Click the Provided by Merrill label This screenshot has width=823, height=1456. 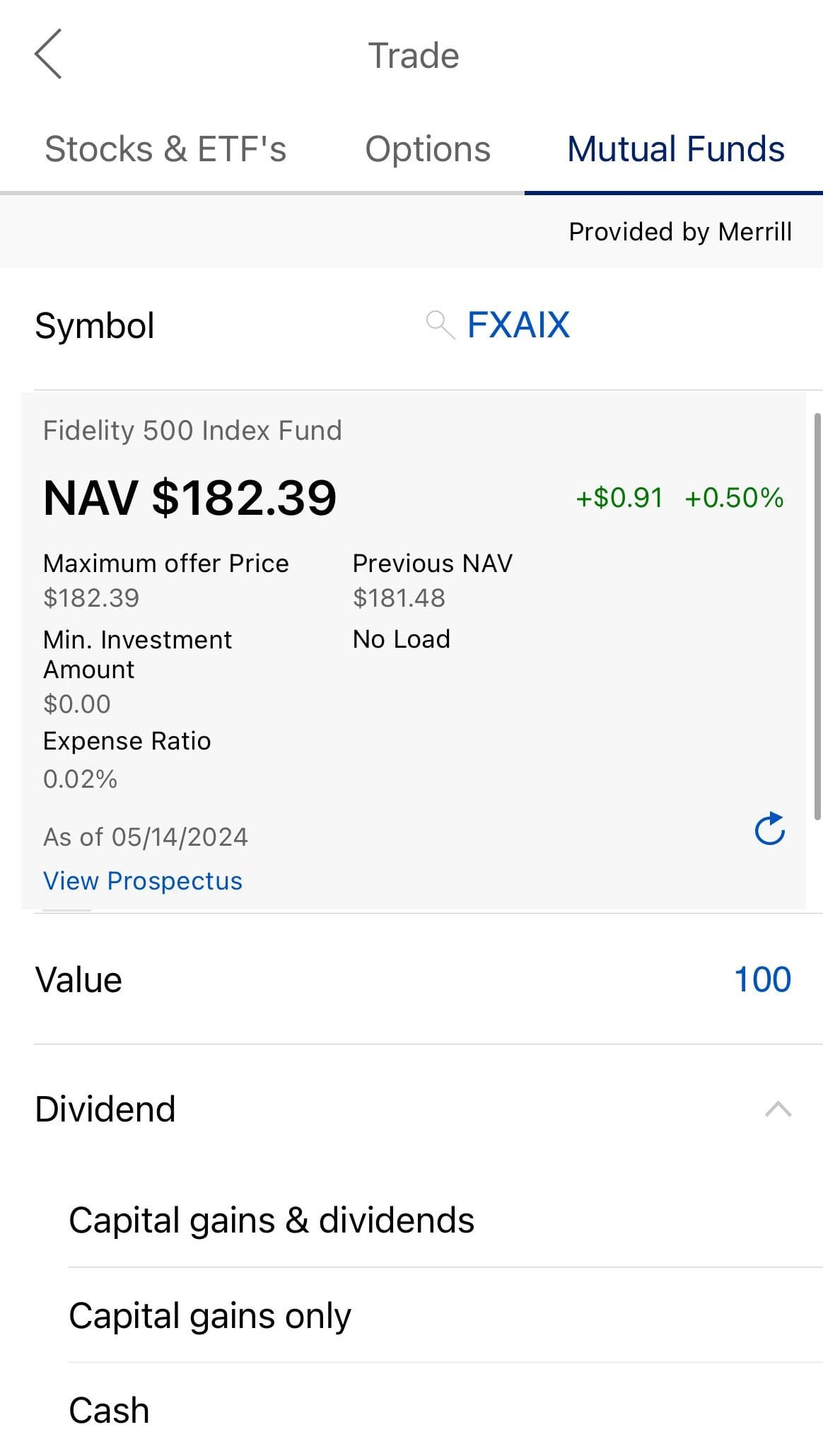point(680,231)
